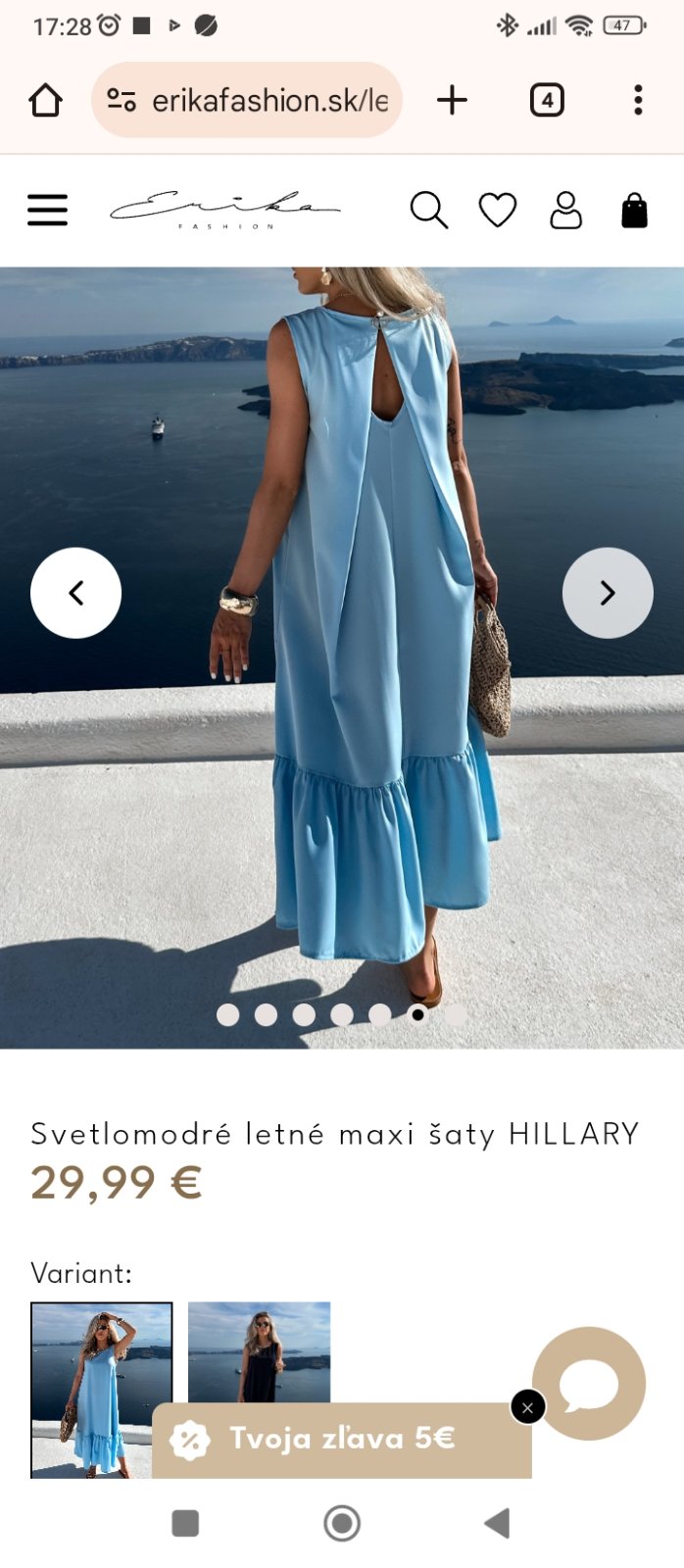Open the wishlist heart
This screenshot has width=684, height=1568.
pos(497,210)
